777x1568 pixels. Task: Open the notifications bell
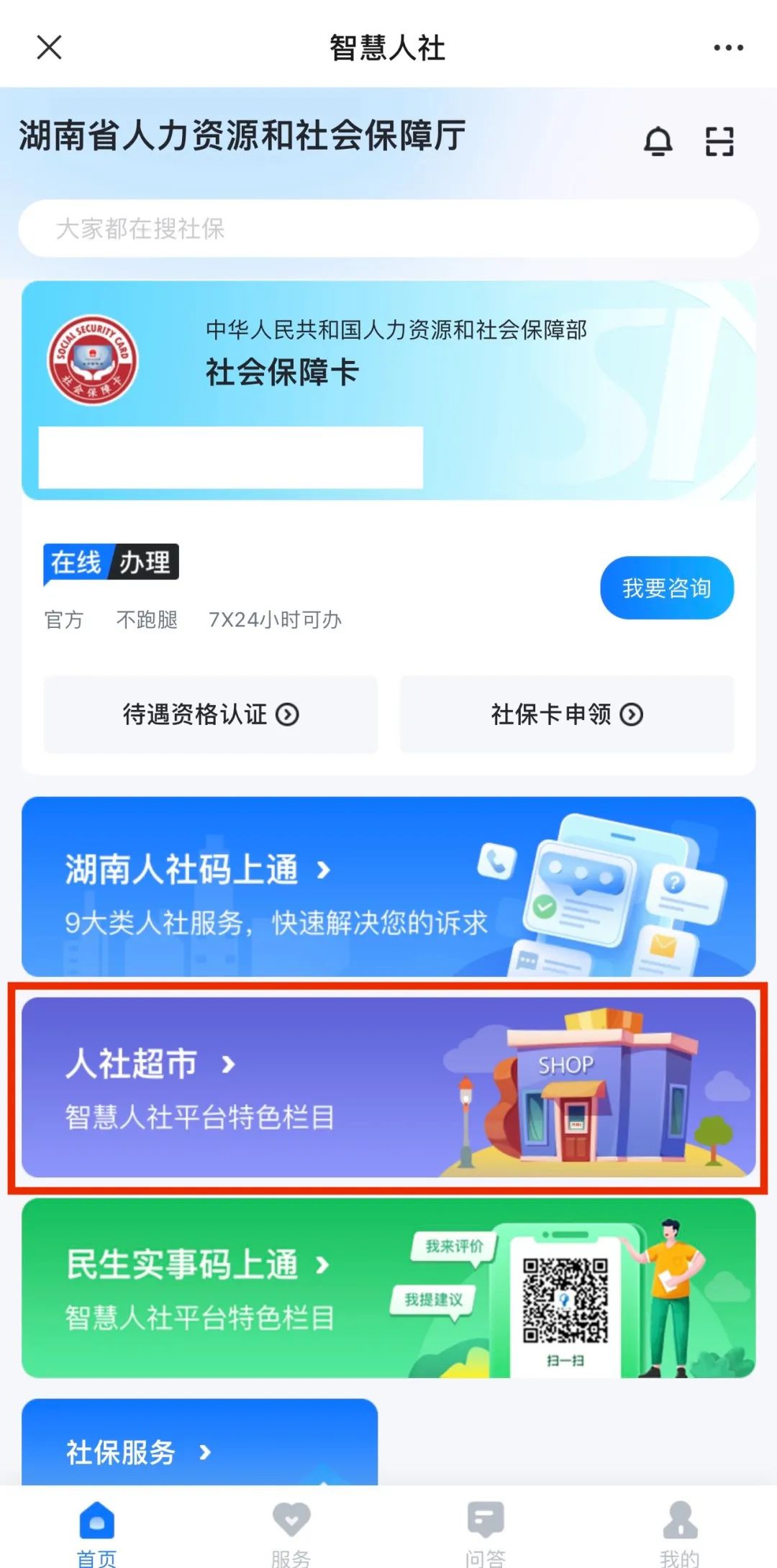point(658,140)
